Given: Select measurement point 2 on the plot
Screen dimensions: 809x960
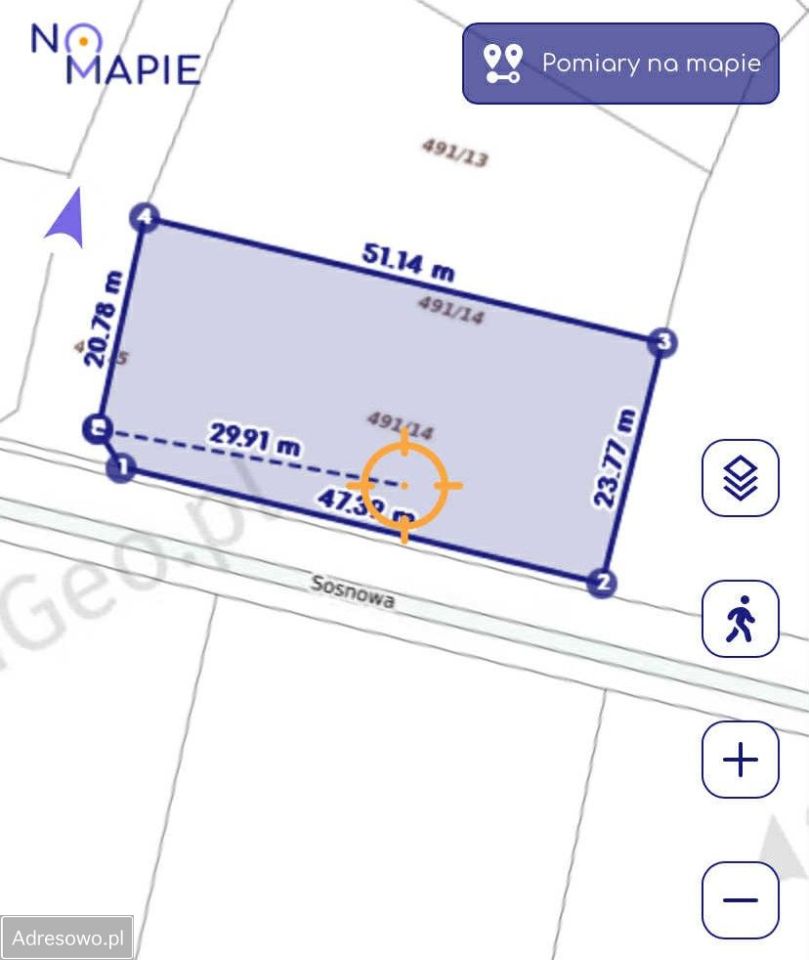Looking at the screenshot, I should 601,582.
